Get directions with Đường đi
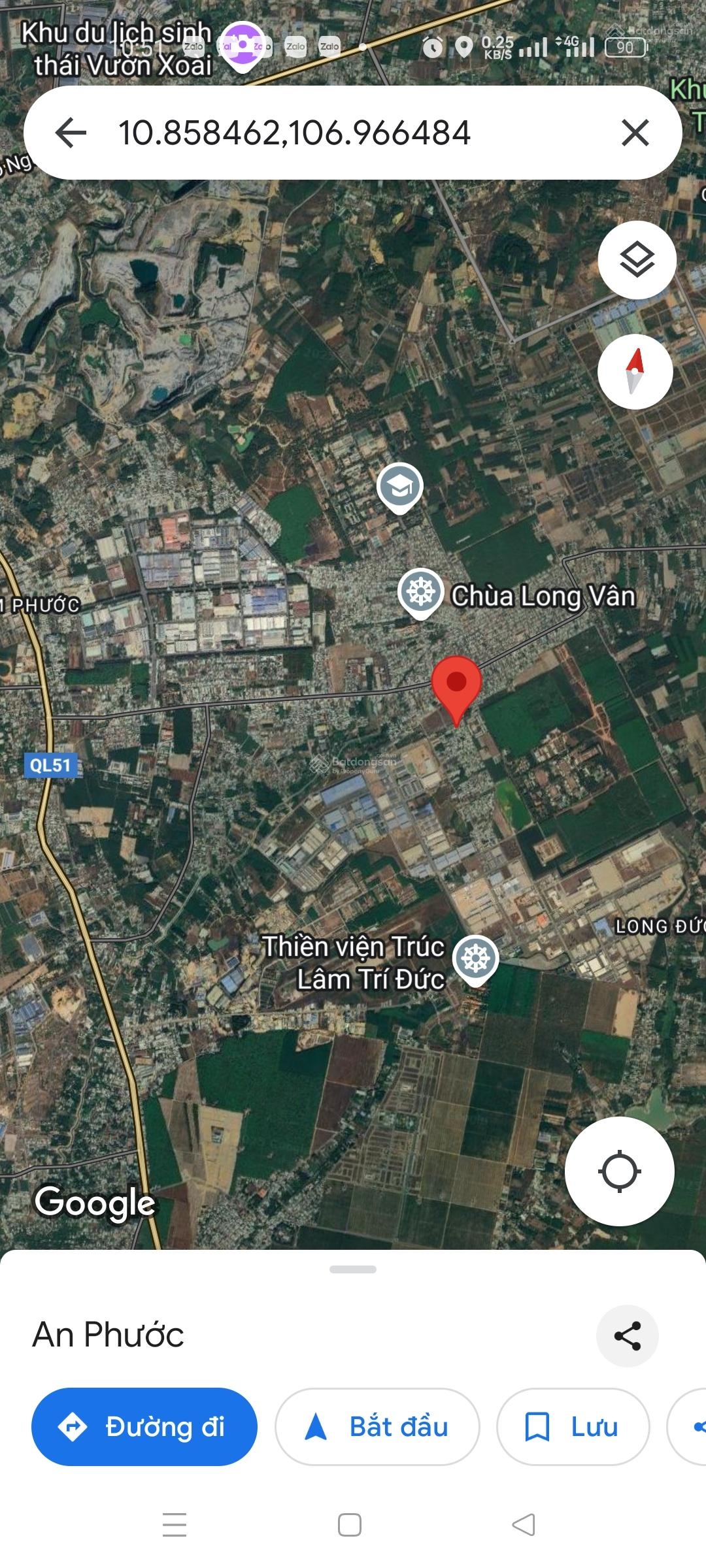Image resolution: width=706 pixels, height=1568 pixels. (x=144, y=1427)
